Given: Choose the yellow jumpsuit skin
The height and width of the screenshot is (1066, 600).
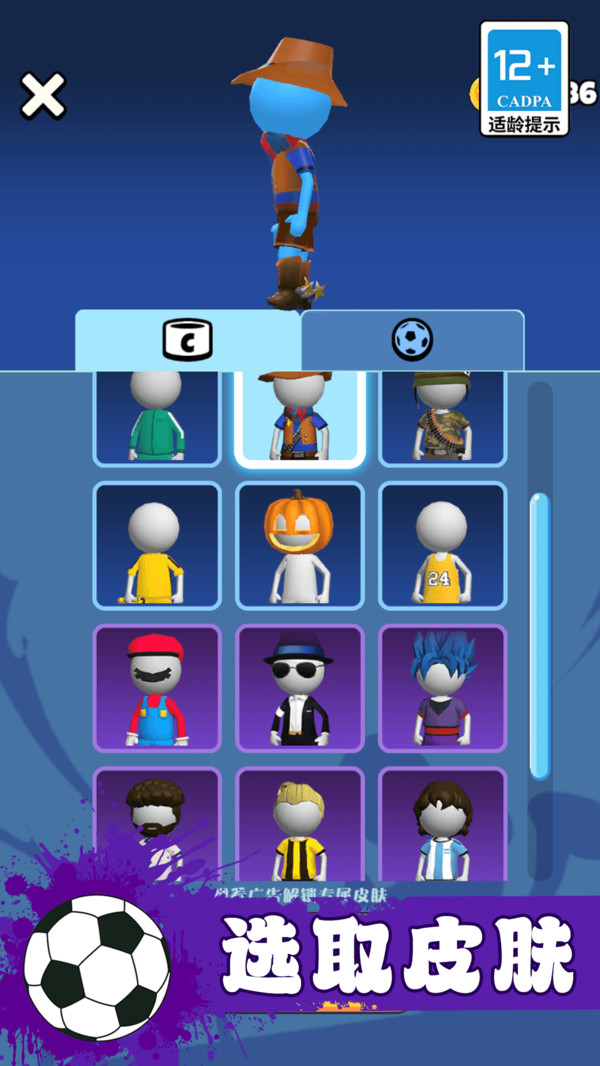Looking at the screenshot, I should [157, 546].
